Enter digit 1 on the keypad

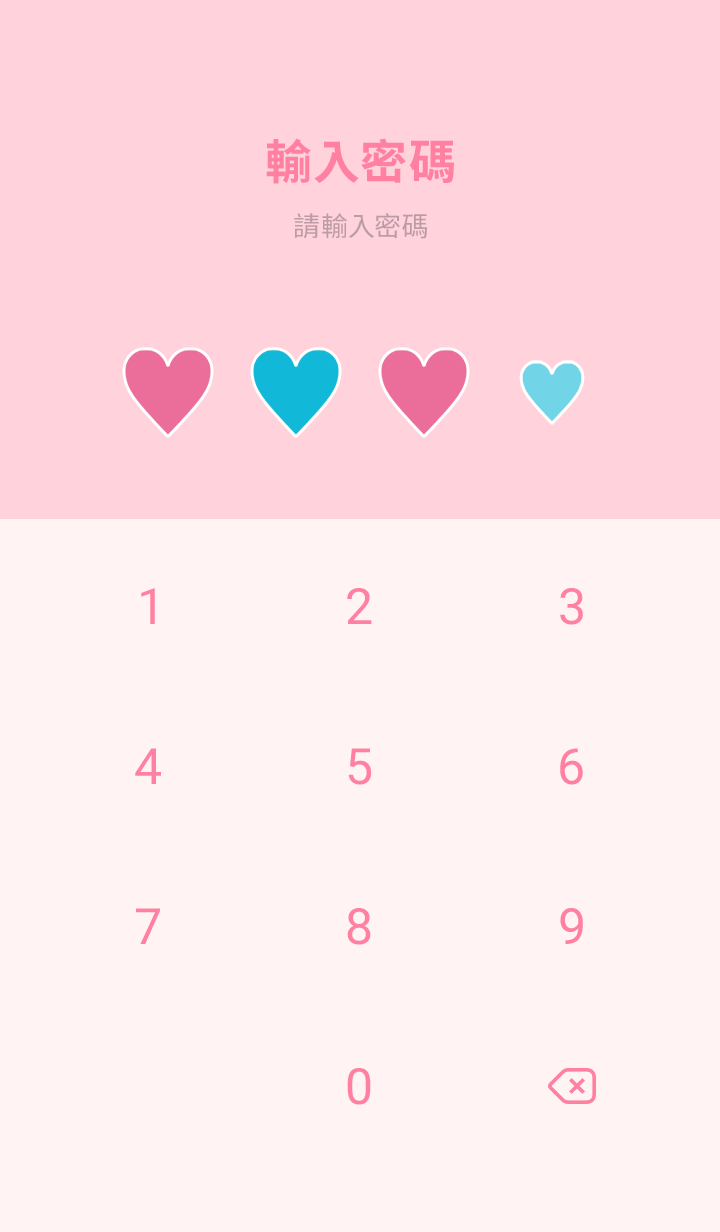pos(149,607)
